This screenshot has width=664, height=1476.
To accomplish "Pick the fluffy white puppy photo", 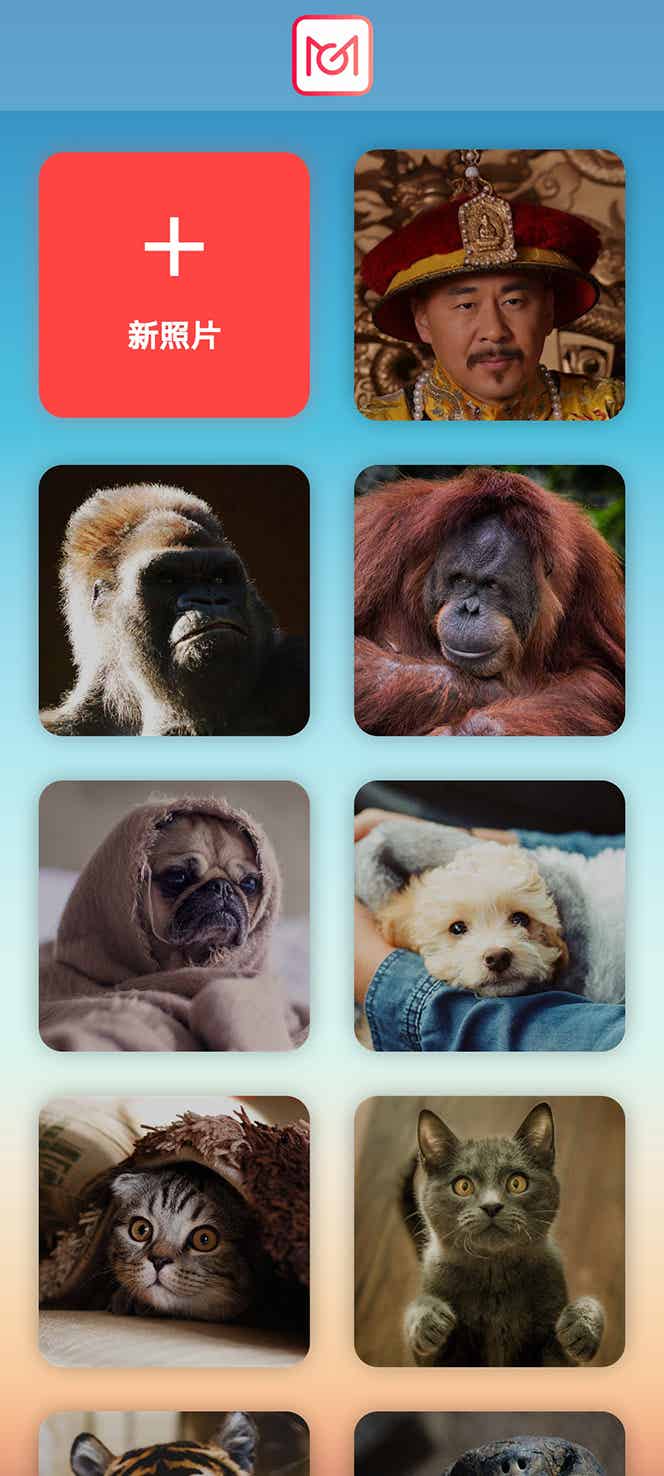I will (x=489, y=915).
